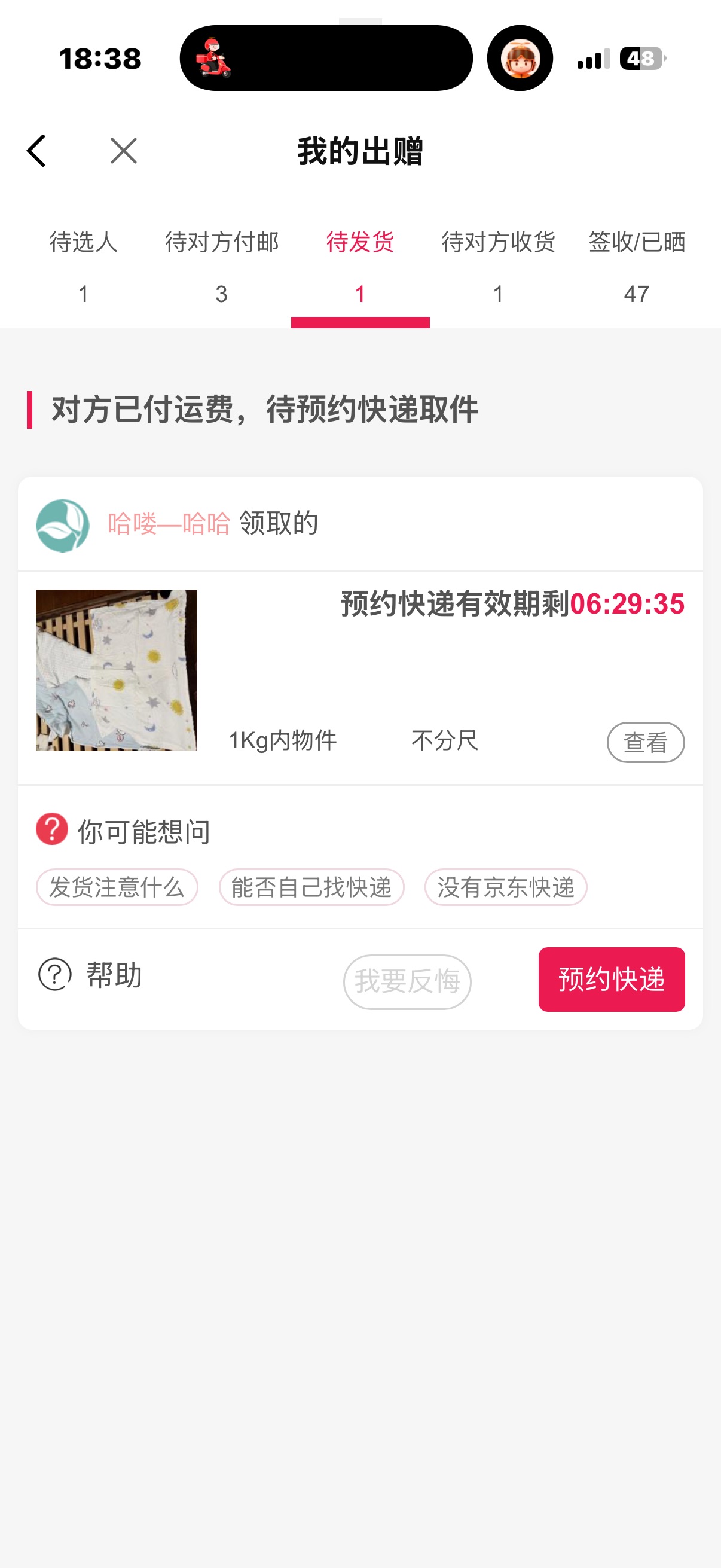Switch to the 签收/已晒 tab
721x1568 pixels.
[x=637, y=267]
